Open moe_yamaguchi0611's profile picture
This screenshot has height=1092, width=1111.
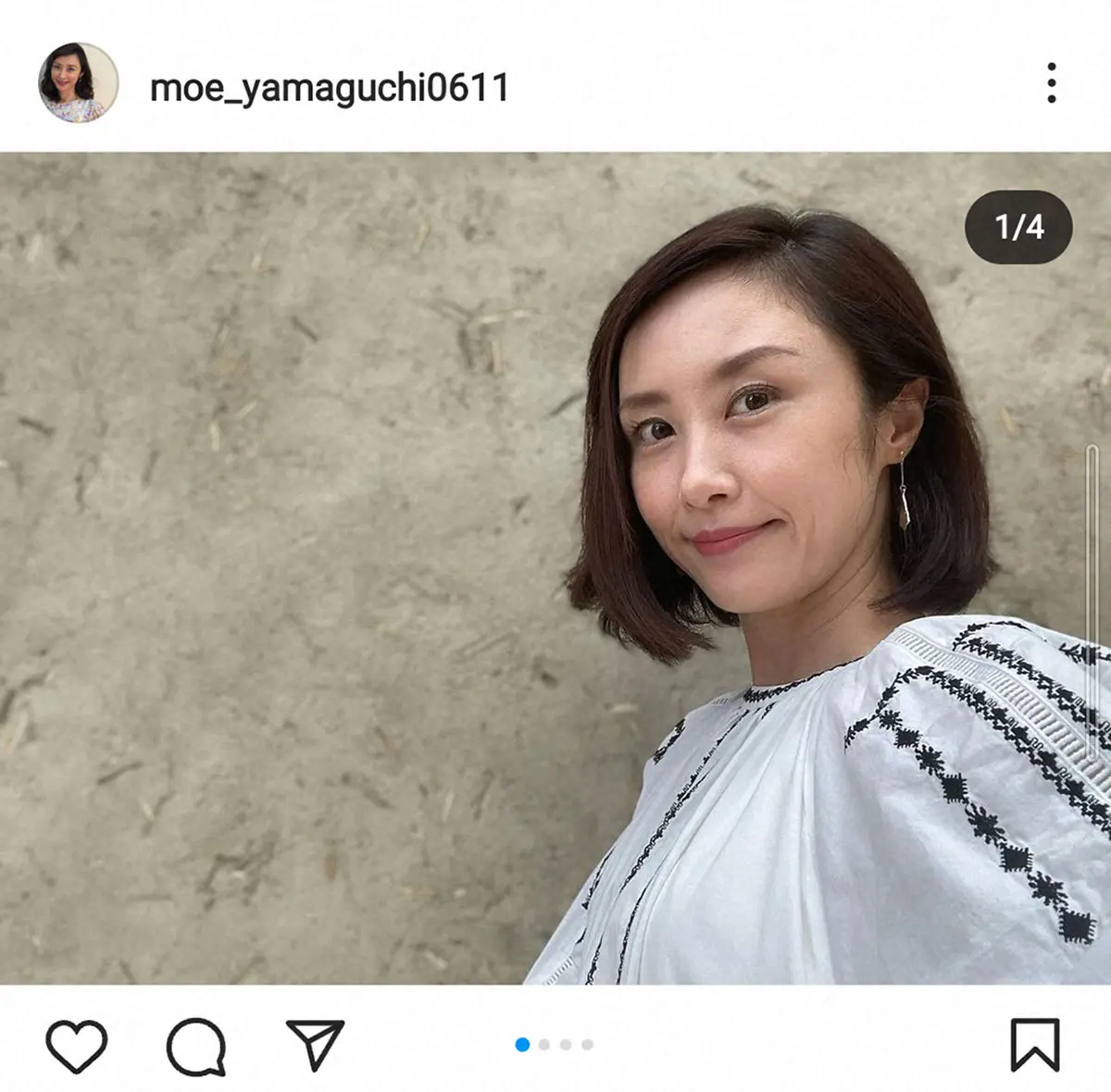coord(79,83)
